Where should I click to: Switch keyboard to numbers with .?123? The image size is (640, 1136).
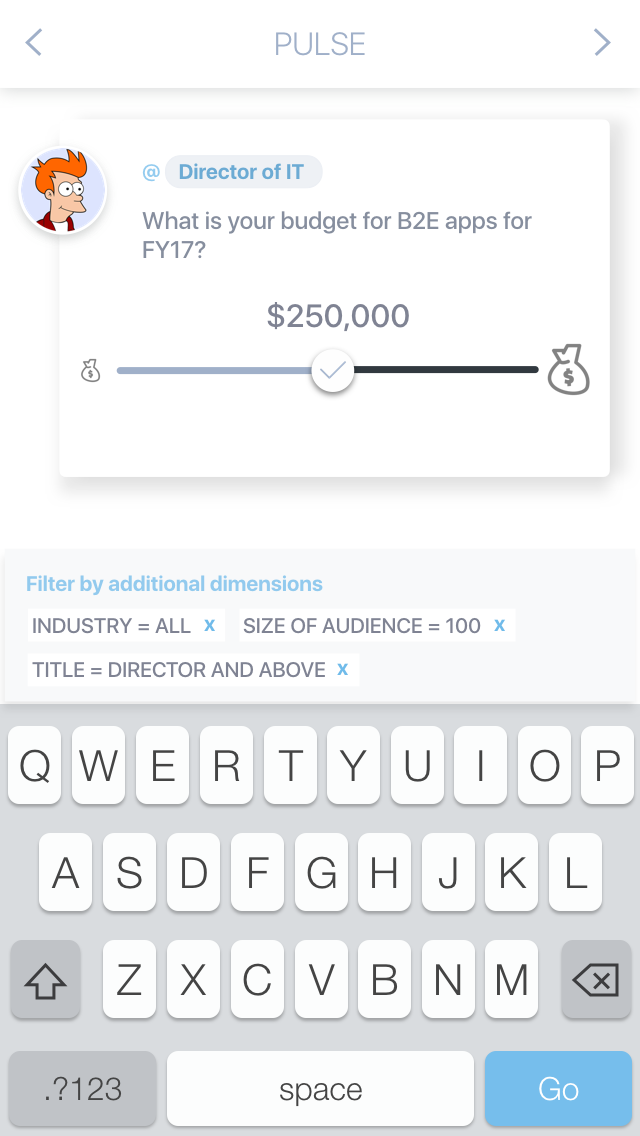(x=83, y=1088)
